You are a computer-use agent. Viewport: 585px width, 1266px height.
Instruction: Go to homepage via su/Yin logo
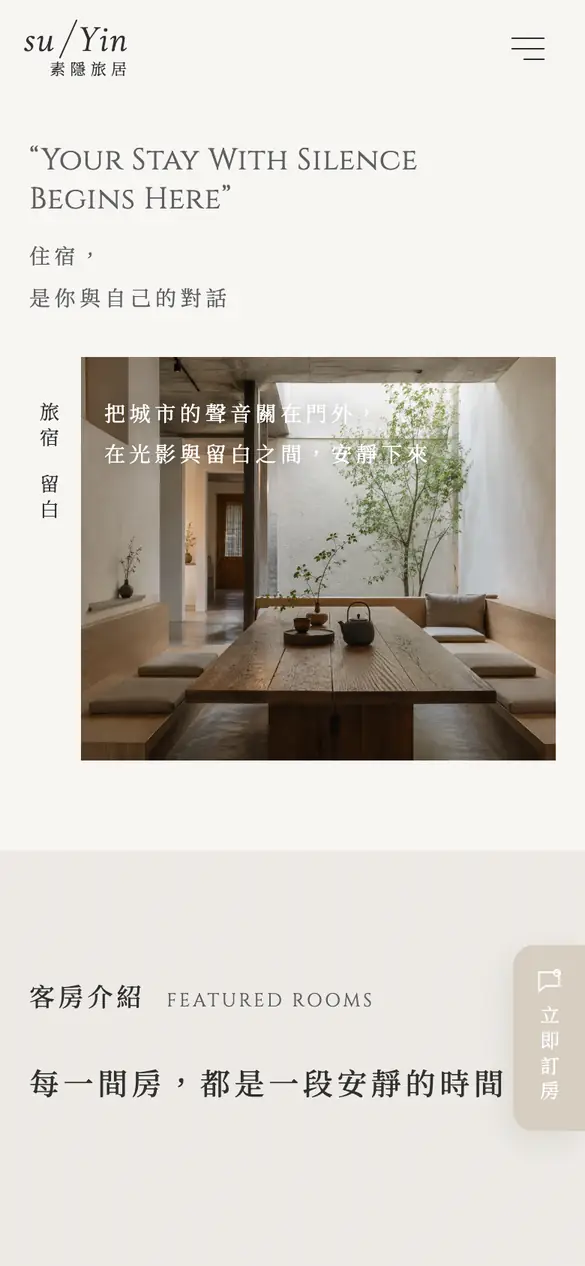click(76, 50)
